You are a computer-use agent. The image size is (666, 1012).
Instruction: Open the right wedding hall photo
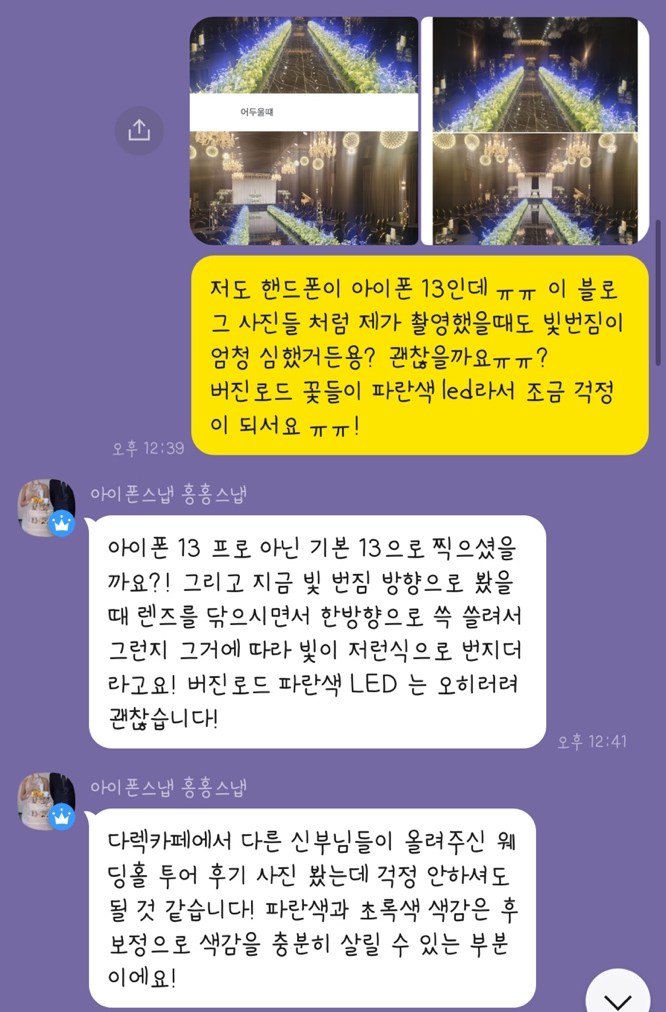point(535,130)
